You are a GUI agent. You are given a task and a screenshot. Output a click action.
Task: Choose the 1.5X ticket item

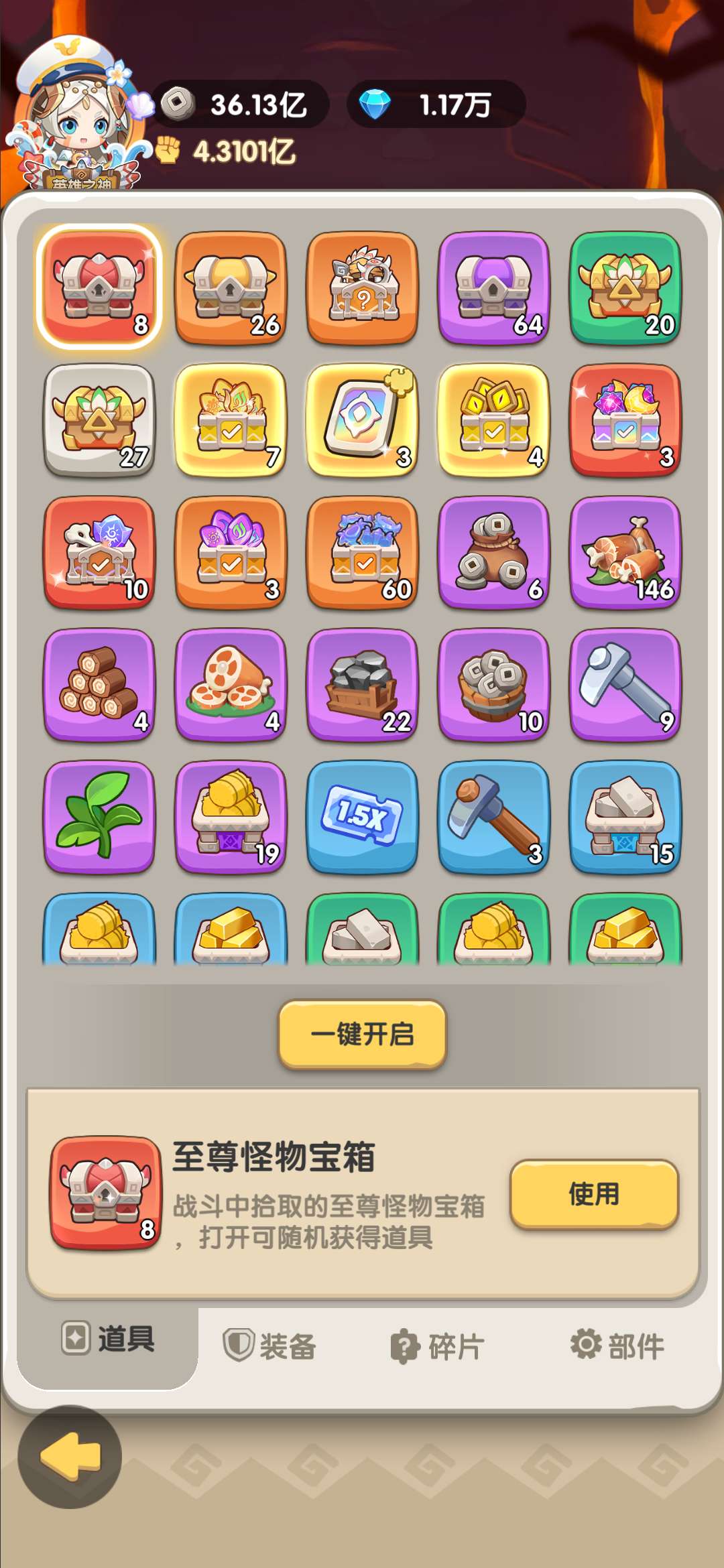click(362, 816)
